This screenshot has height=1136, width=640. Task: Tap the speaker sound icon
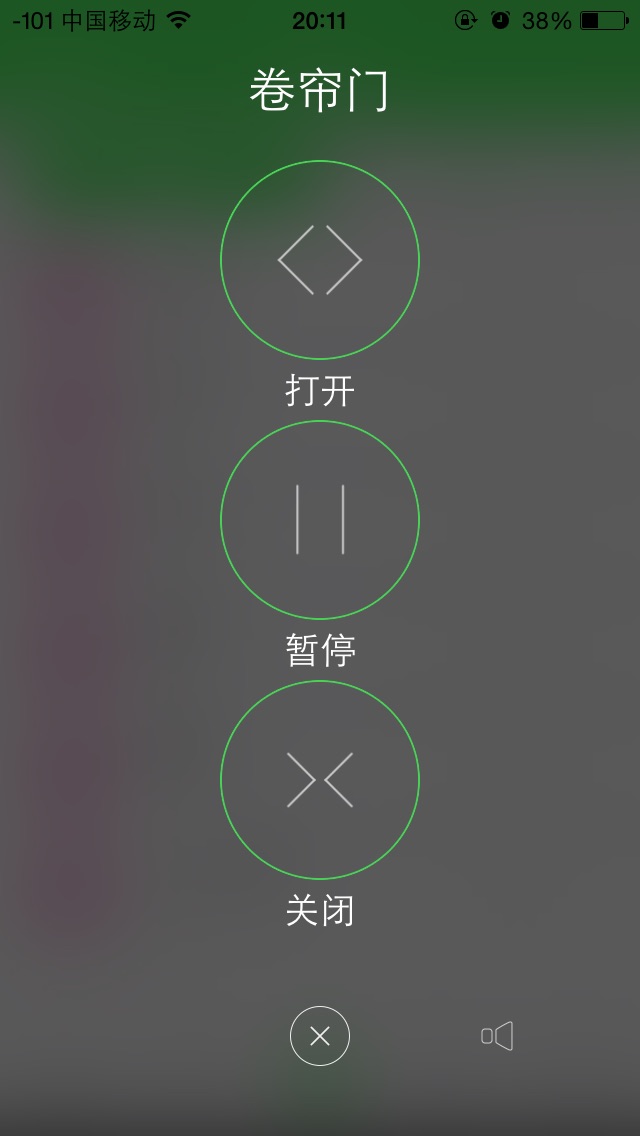(497, 1036)
